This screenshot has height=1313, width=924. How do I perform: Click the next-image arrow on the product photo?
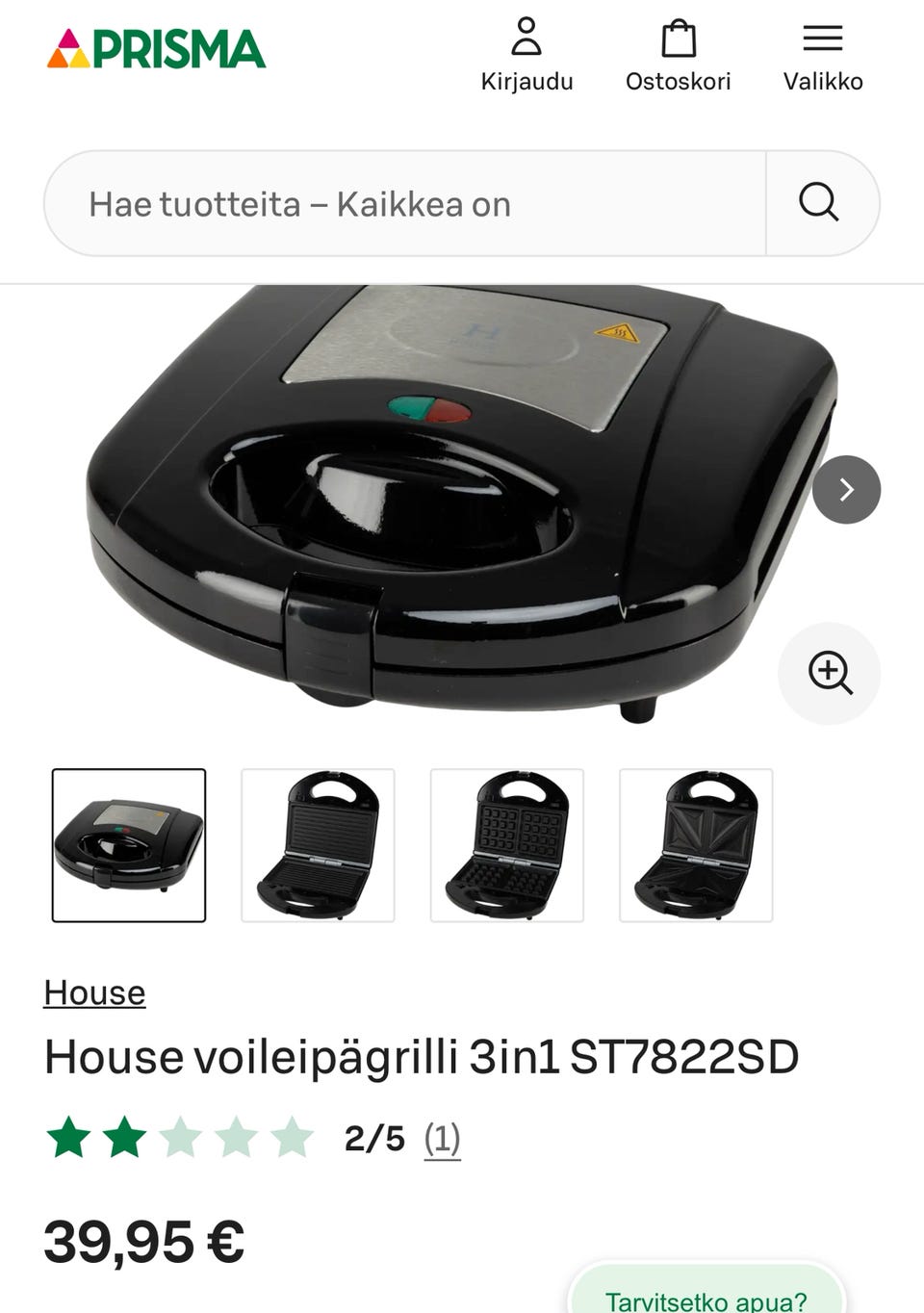(846, 490)
